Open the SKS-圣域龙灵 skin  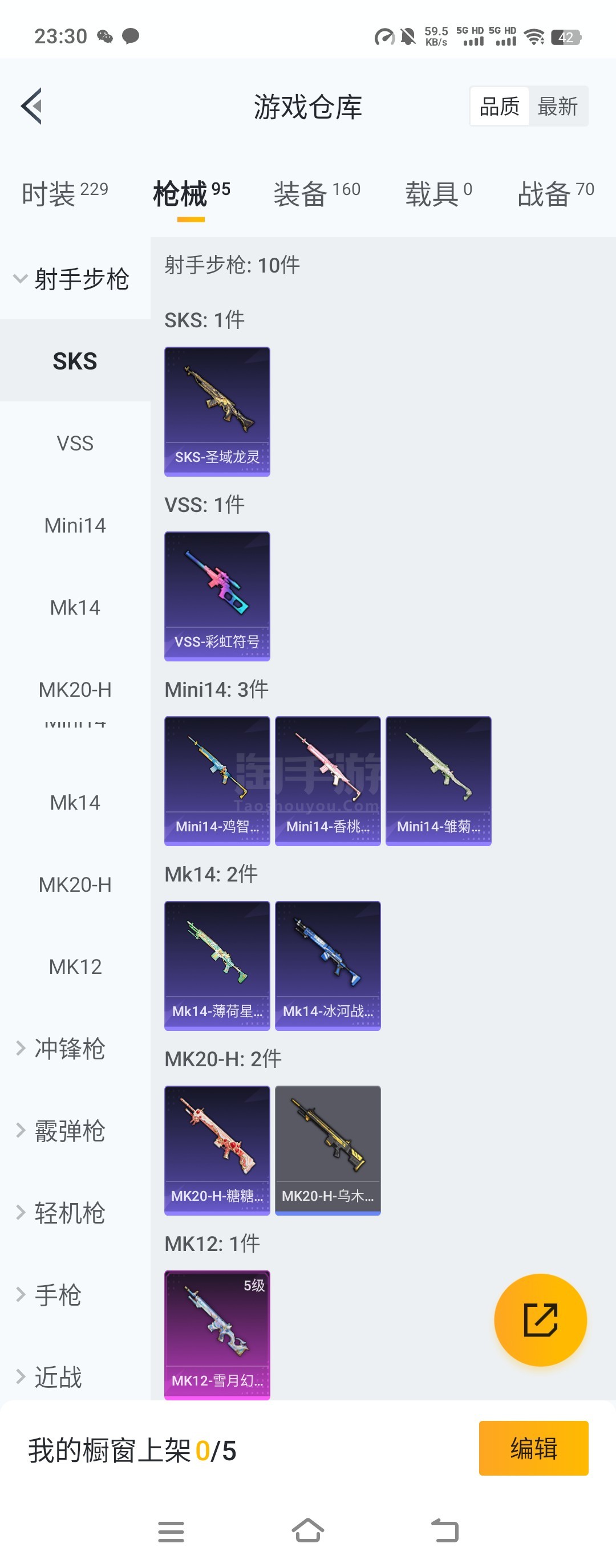pyautogui.click(x=217, y=412)
